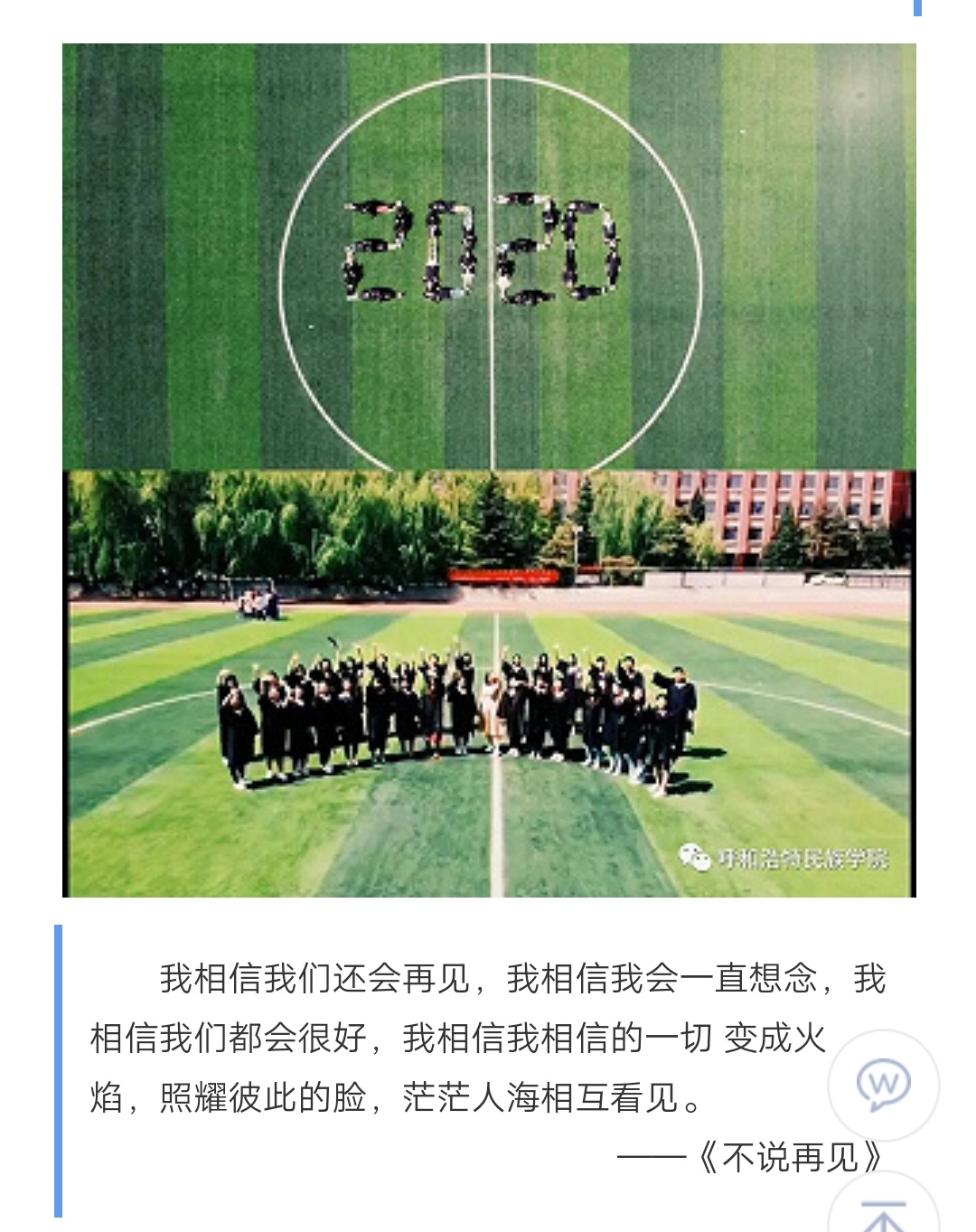Screen dimensions: 976x1232
Task: Tap the back-to-top arrow button
Action: (x=883, y=1211)
